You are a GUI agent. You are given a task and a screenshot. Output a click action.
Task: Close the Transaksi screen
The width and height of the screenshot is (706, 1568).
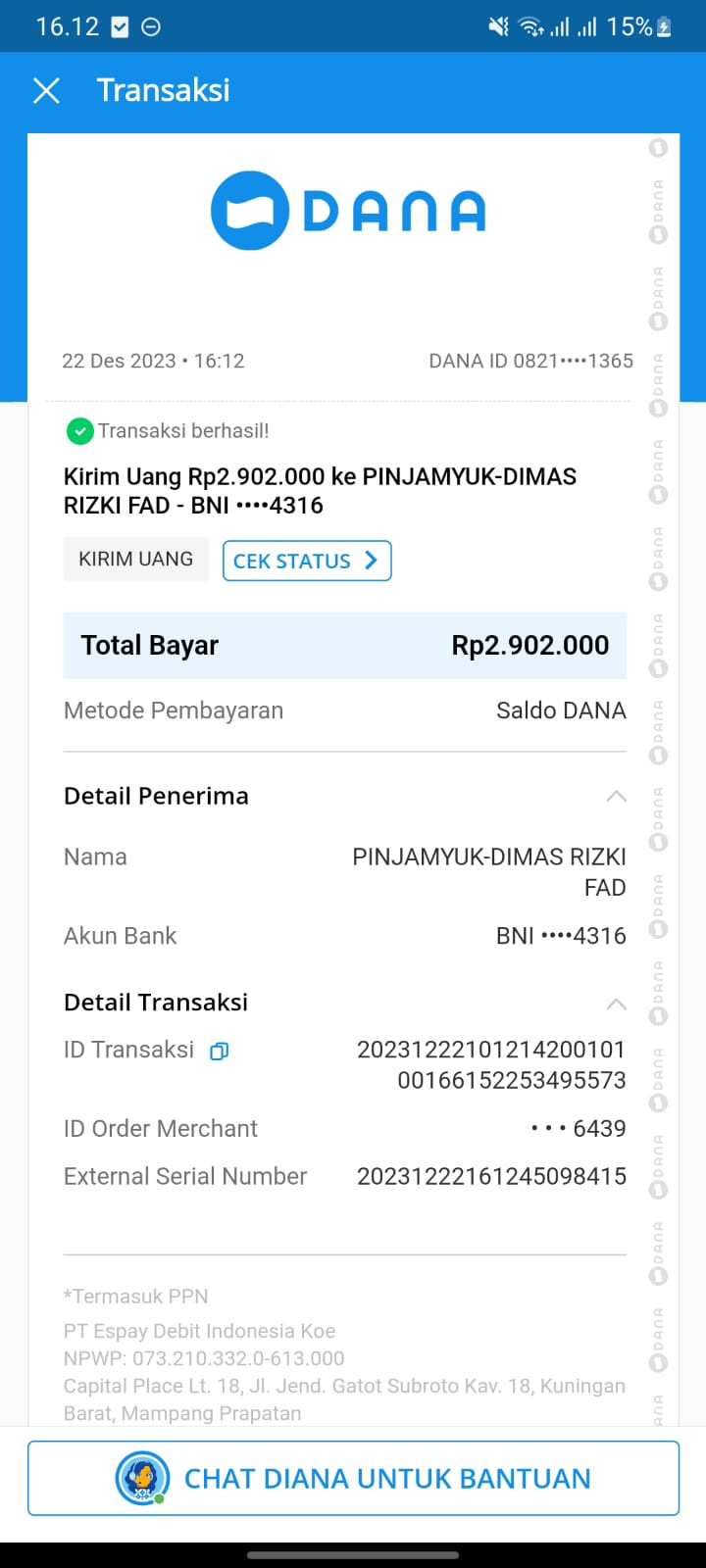[x=46, y=91]
